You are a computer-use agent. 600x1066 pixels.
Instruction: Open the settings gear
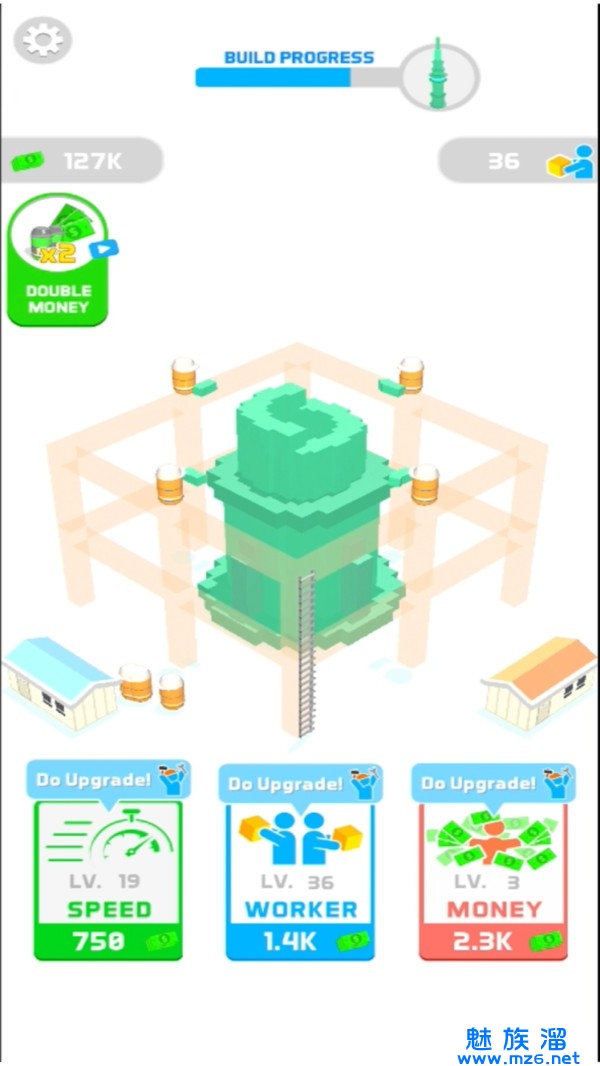point(43,39)
